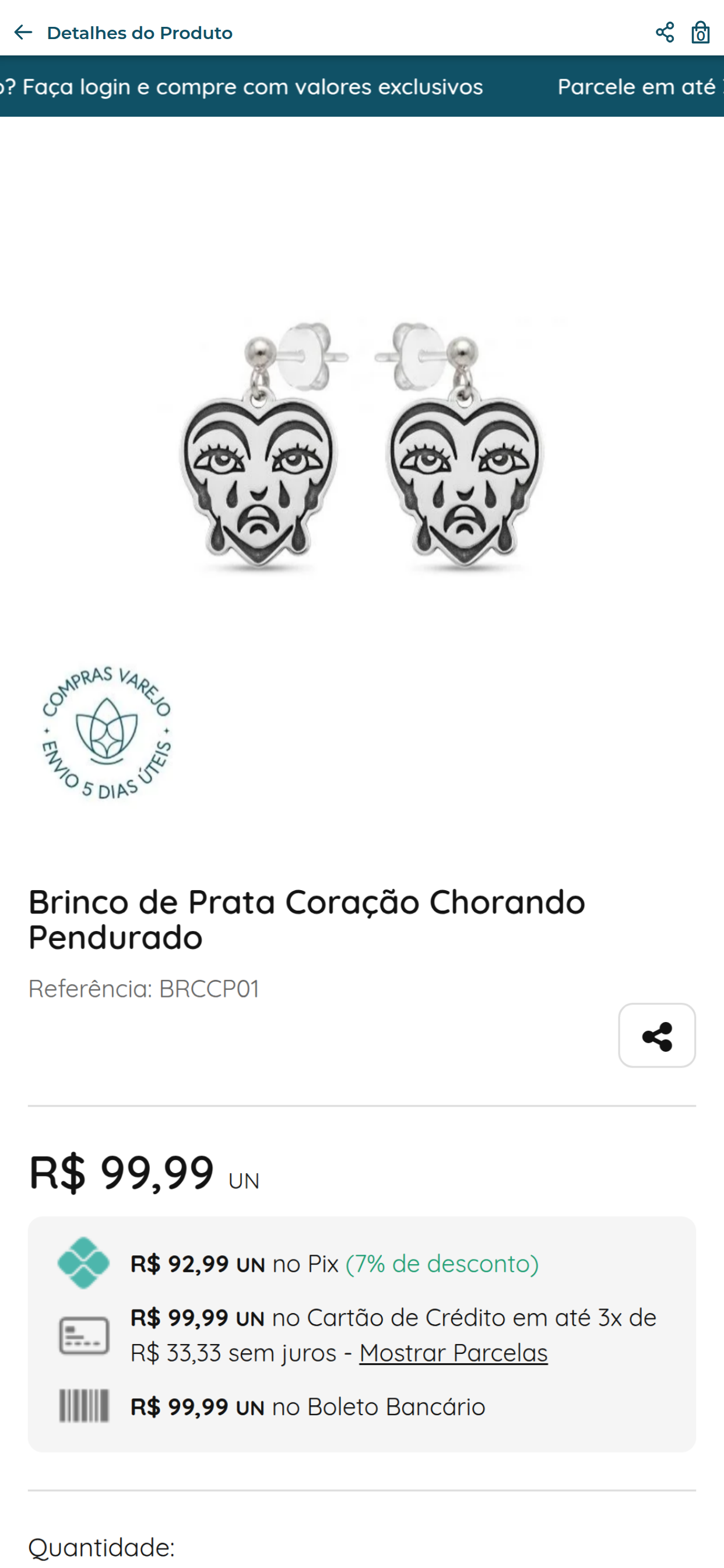Image resolution: width=724 pixels, height=1568 pixels.
Task: Open the shopping bag cart
Action: click(700, 32)
